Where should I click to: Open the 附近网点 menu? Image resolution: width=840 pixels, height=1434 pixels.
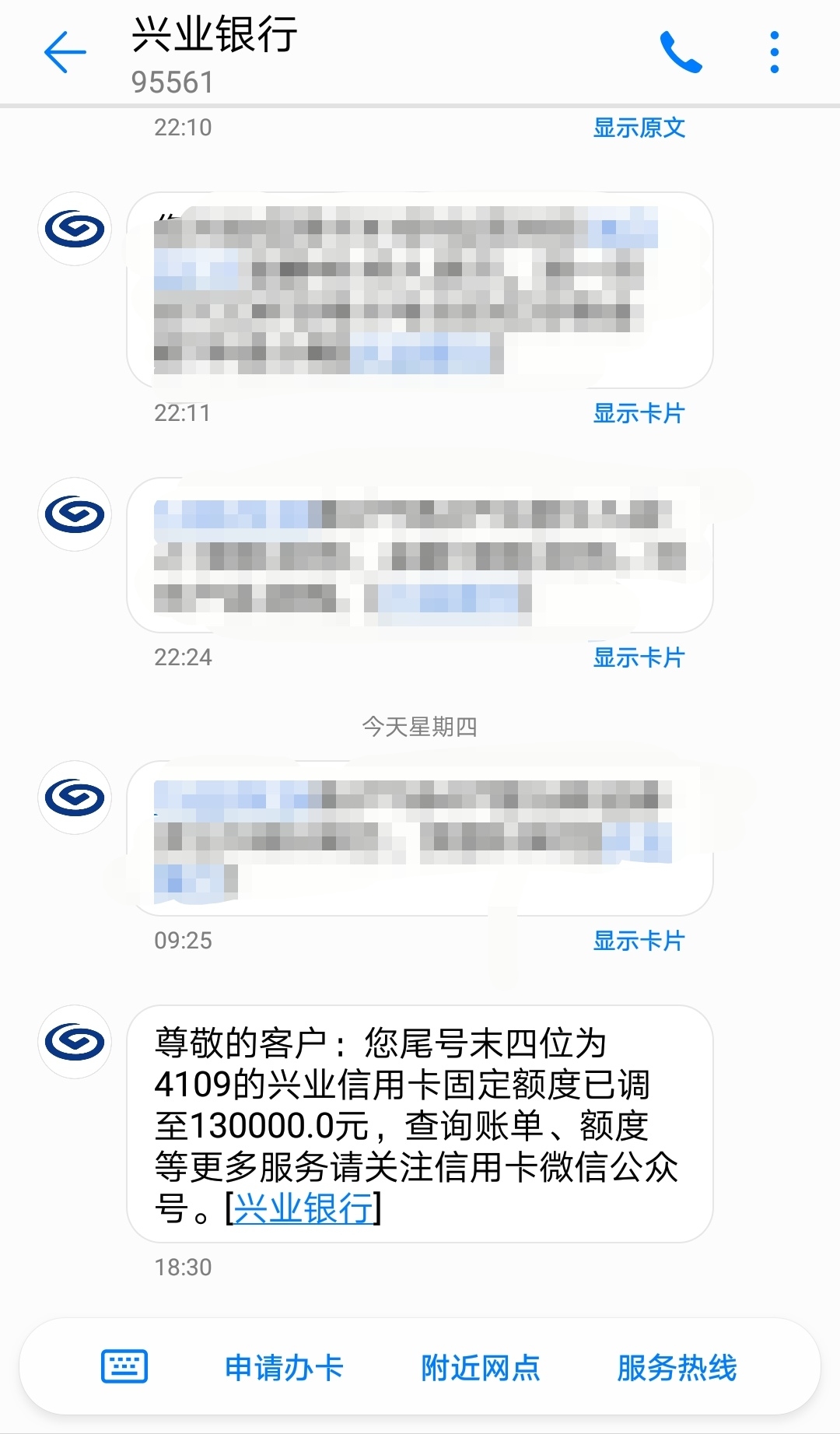tap(481, 1367)
